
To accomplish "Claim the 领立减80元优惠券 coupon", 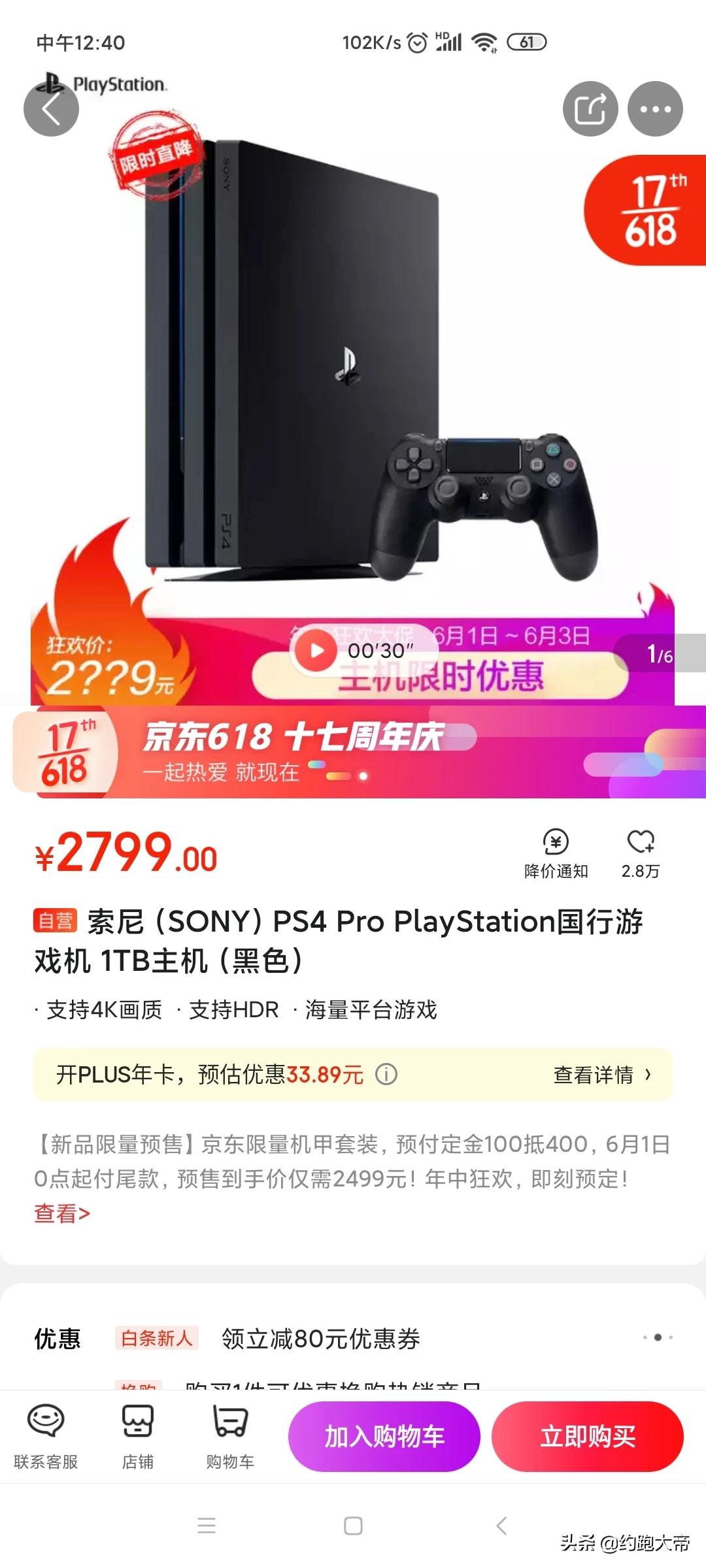I will (x=320, y=1339).
